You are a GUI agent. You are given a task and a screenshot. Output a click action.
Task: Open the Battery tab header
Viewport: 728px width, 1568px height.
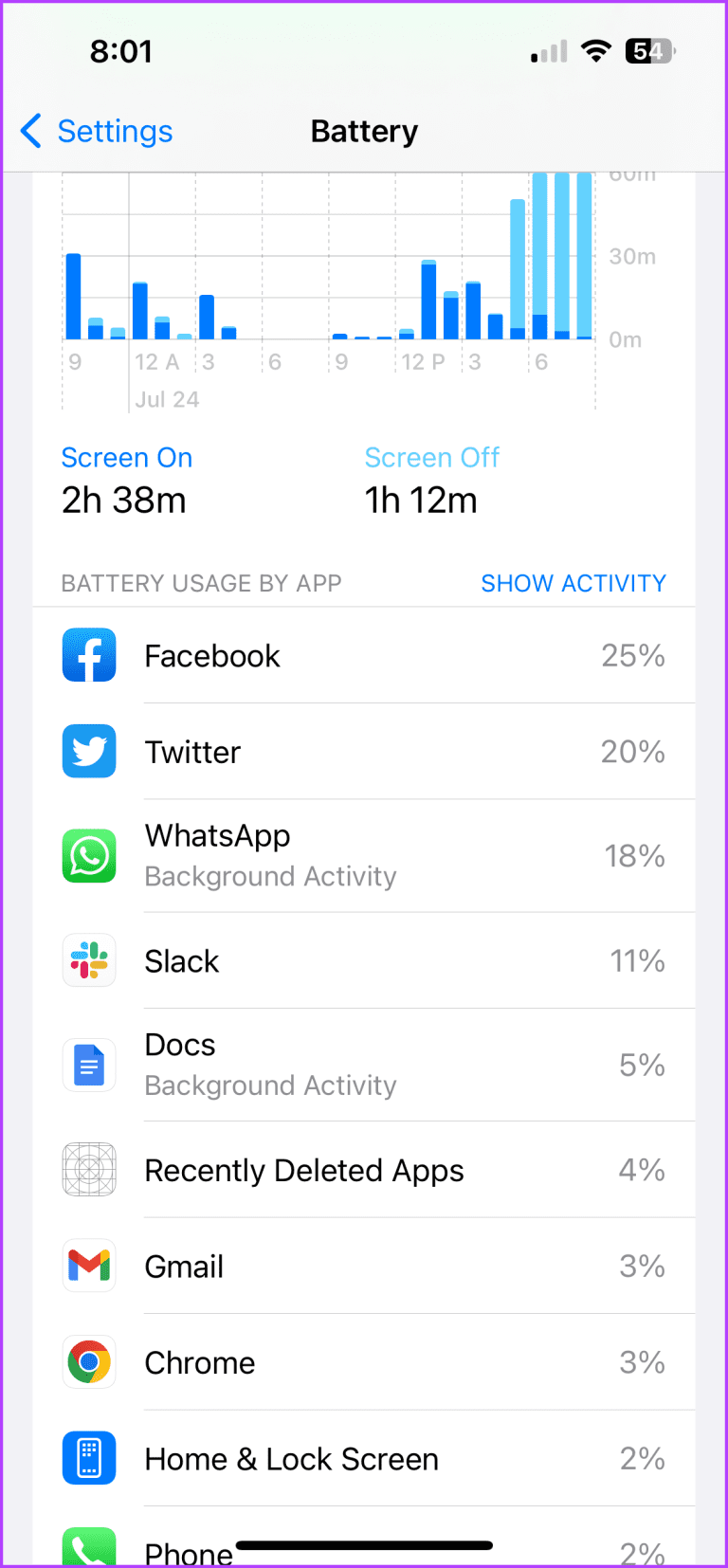(x=364, y=131)
